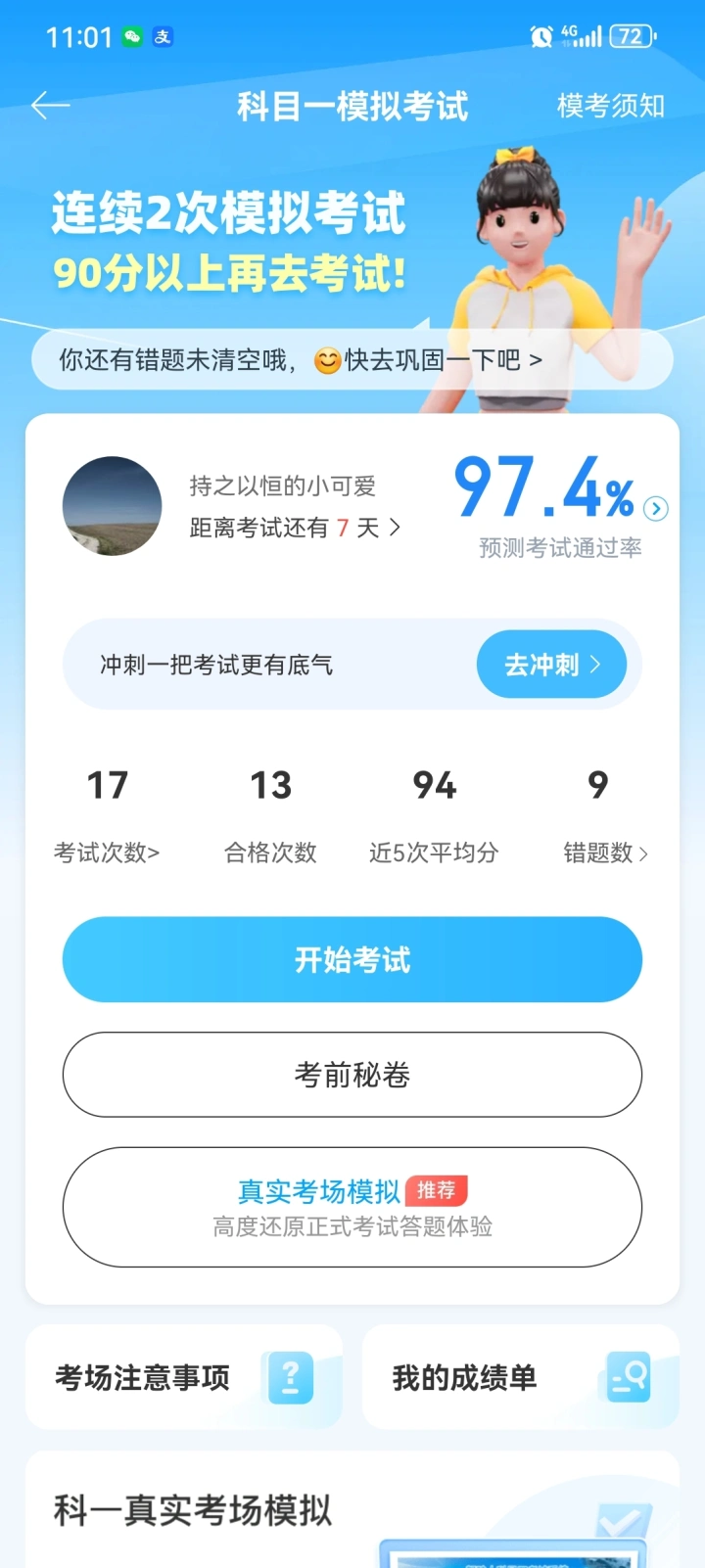Screen dimensions: 705x1568
Task: View the 97.4% 预测考试通过率 details
Action: 560,506
